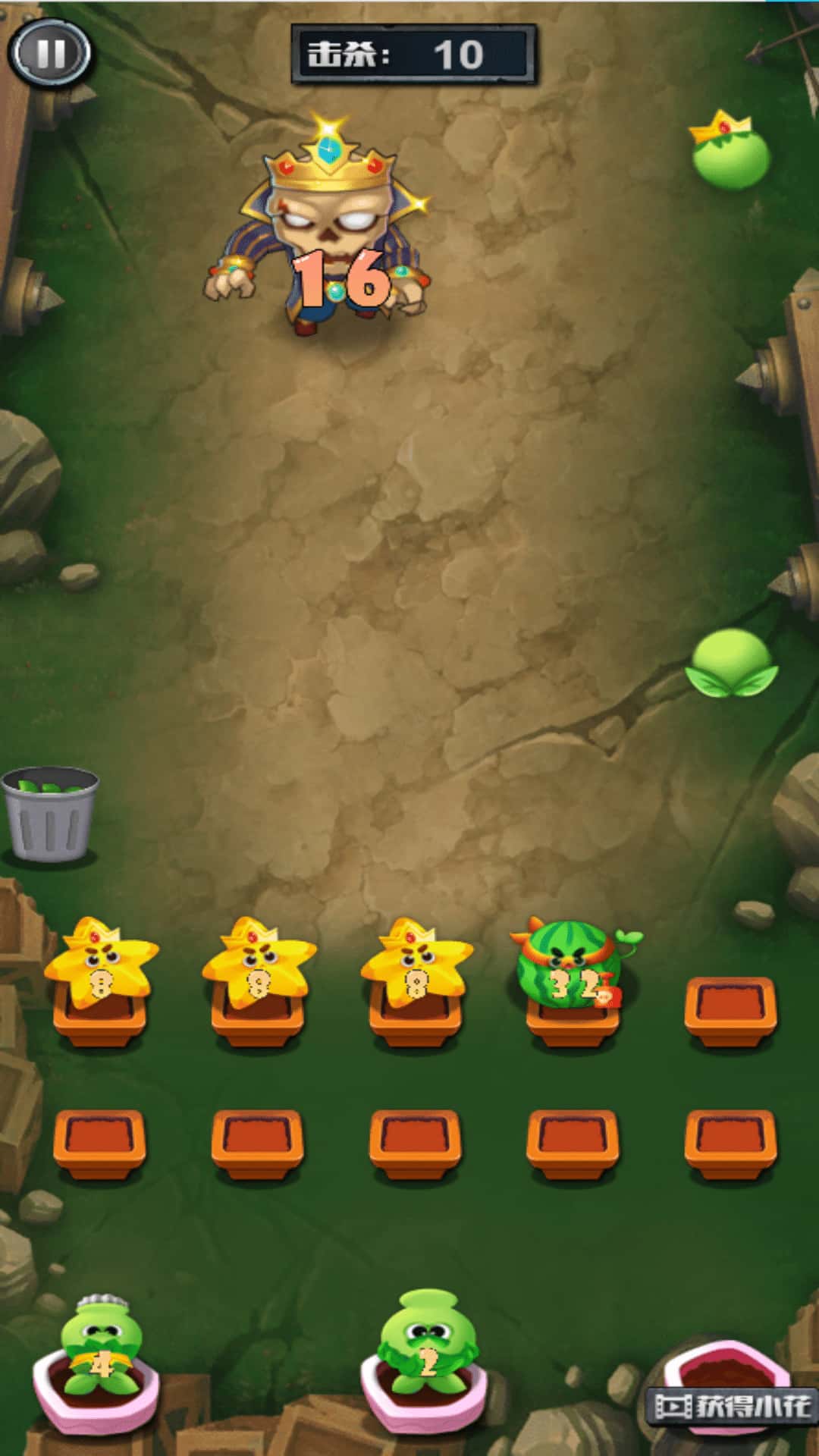
Task: Pause the game
Action: (x=50, y=53)
